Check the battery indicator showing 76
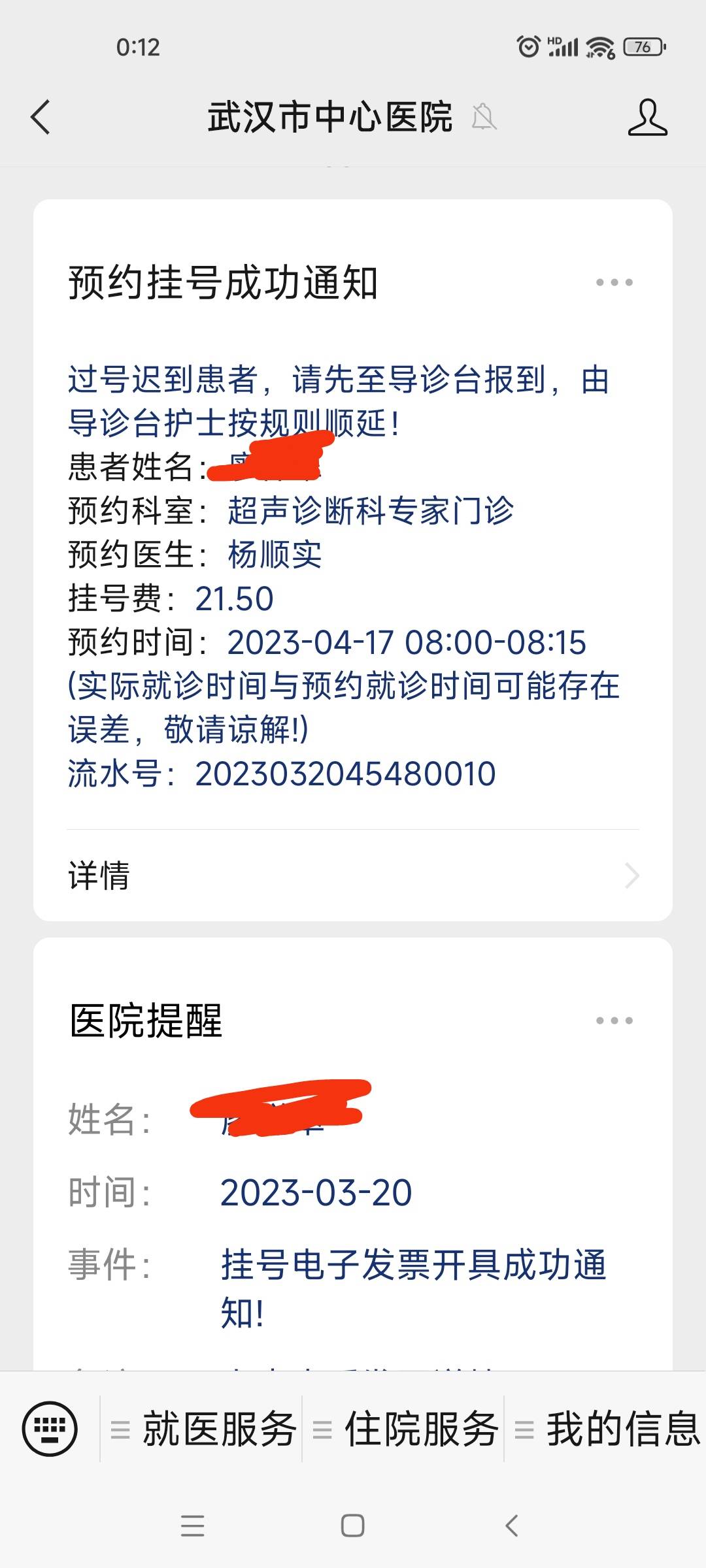The height and width of the screenshot is (1568, 706). pyautogui.click(x=641, y=46)
